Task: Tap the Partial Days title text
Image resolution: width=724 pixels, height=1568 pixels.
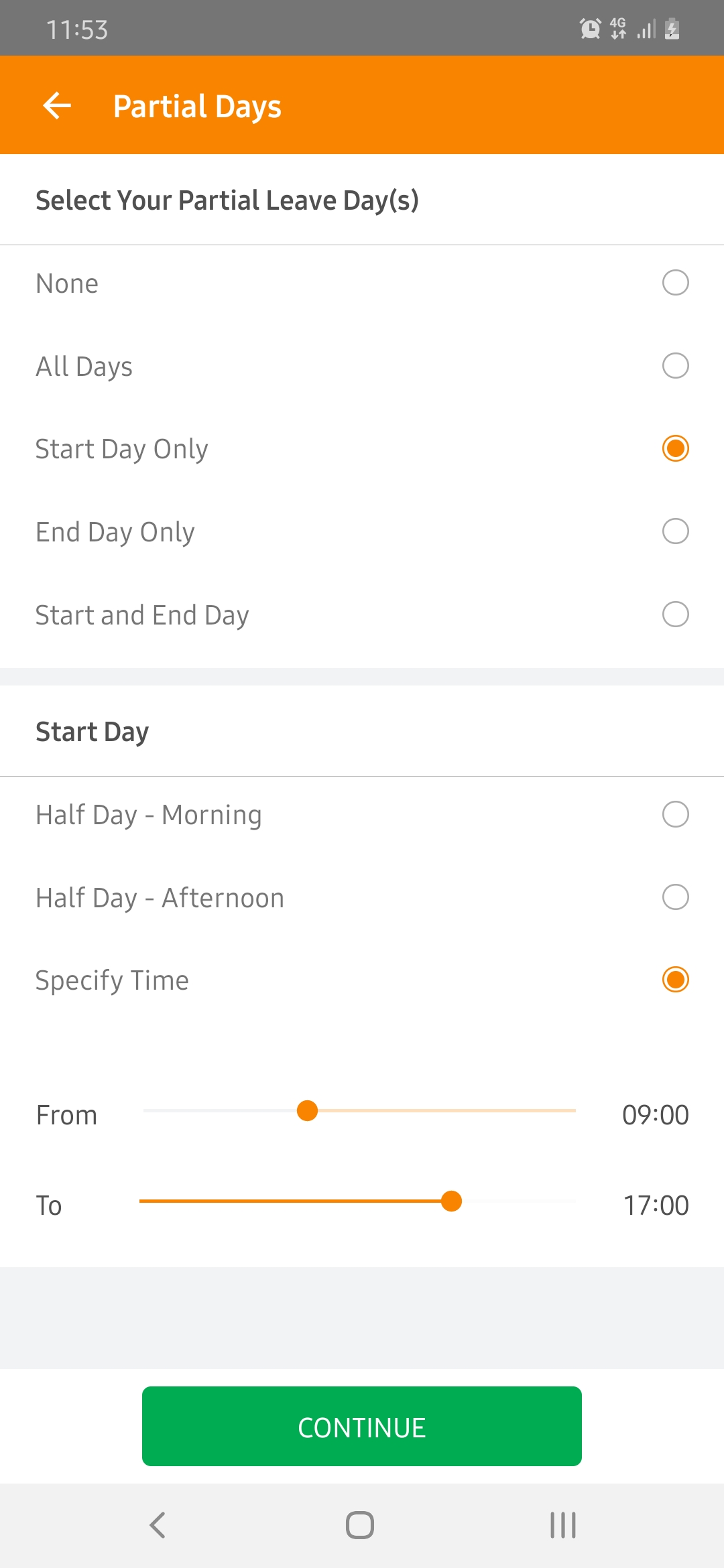Action: [x=197, y=105]
